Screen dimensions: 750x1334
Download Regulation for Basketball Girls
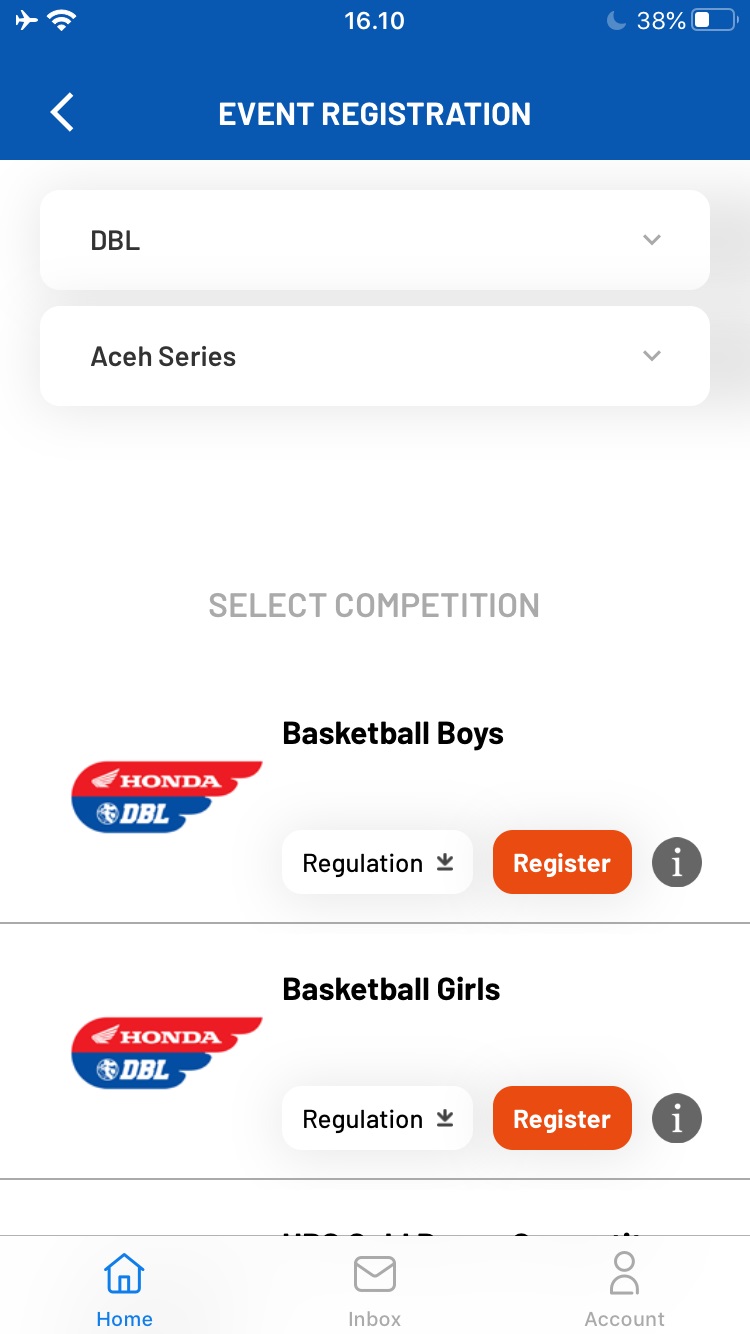click(377, 1118)
